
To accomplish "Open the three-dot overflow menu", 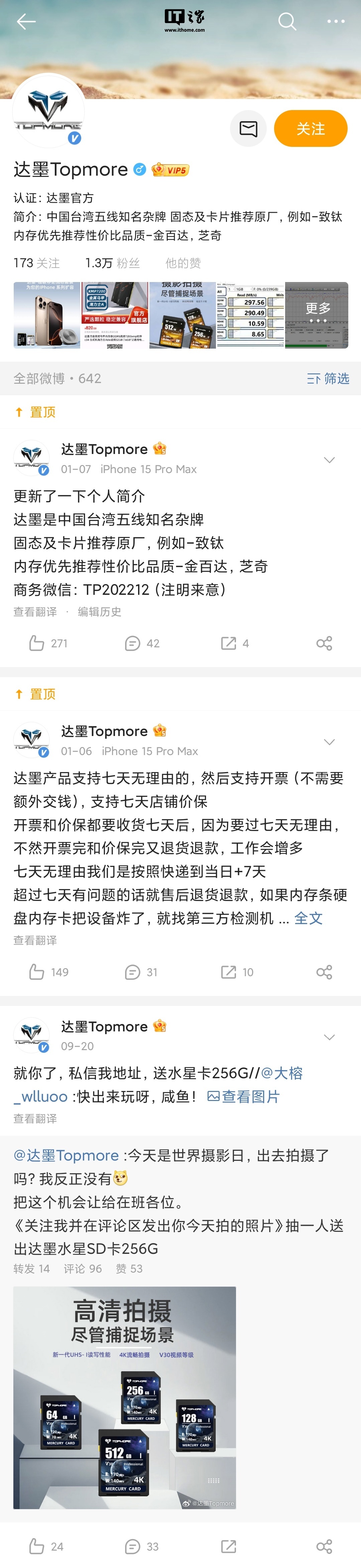I will click(x=336, y=22).
